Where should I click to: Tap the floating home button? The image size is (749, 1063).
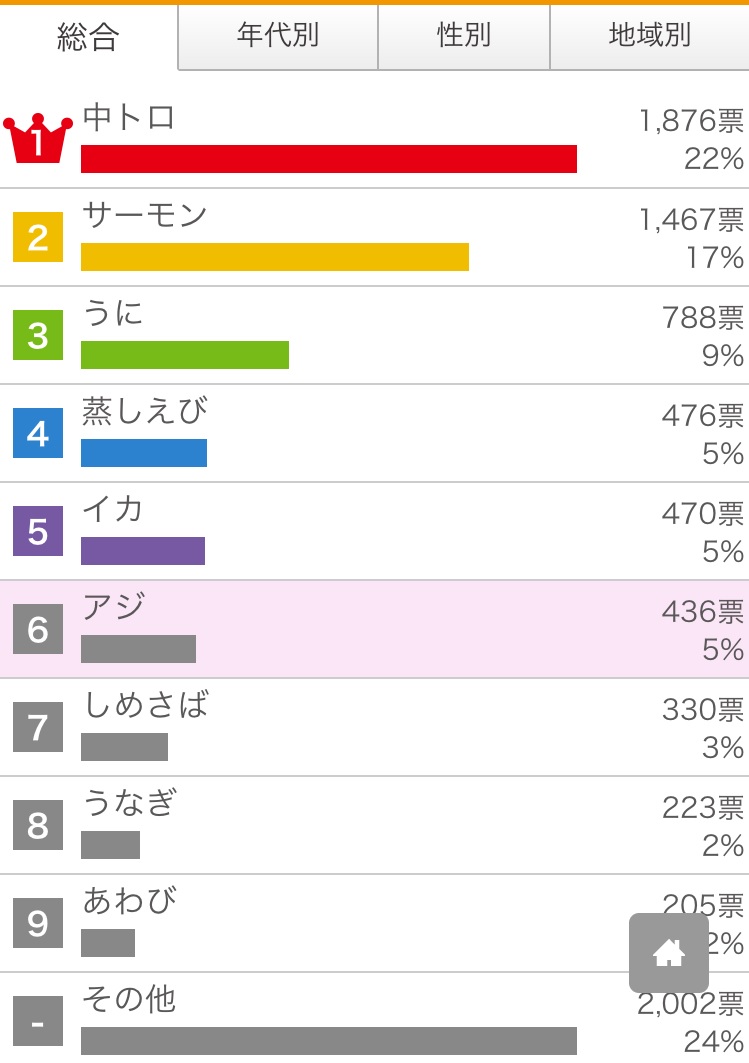click(x=668, y=953)
